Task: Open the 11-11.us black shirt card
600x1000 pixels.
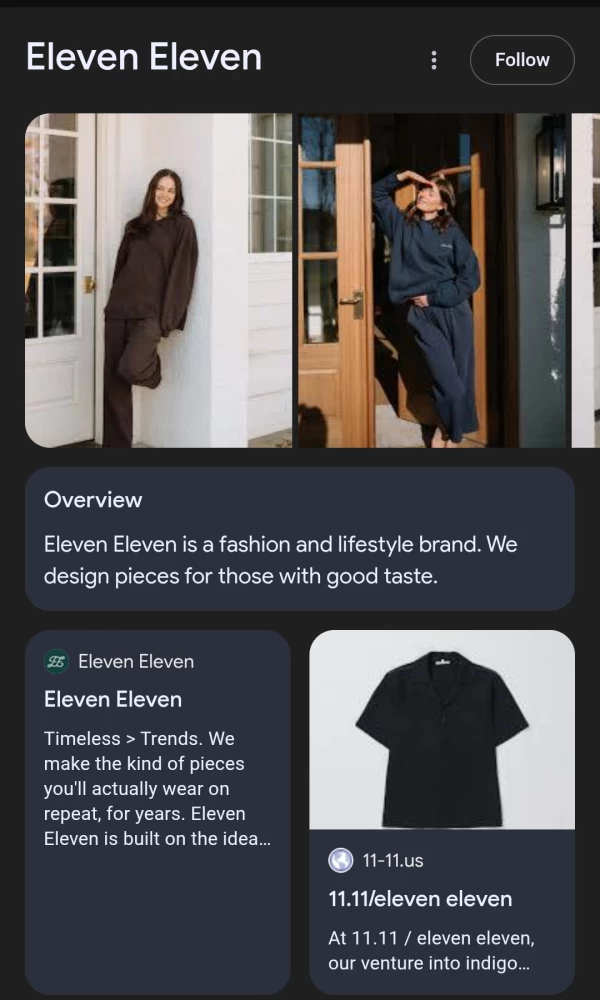Action: pyautogui.click(x=442, y=810)
